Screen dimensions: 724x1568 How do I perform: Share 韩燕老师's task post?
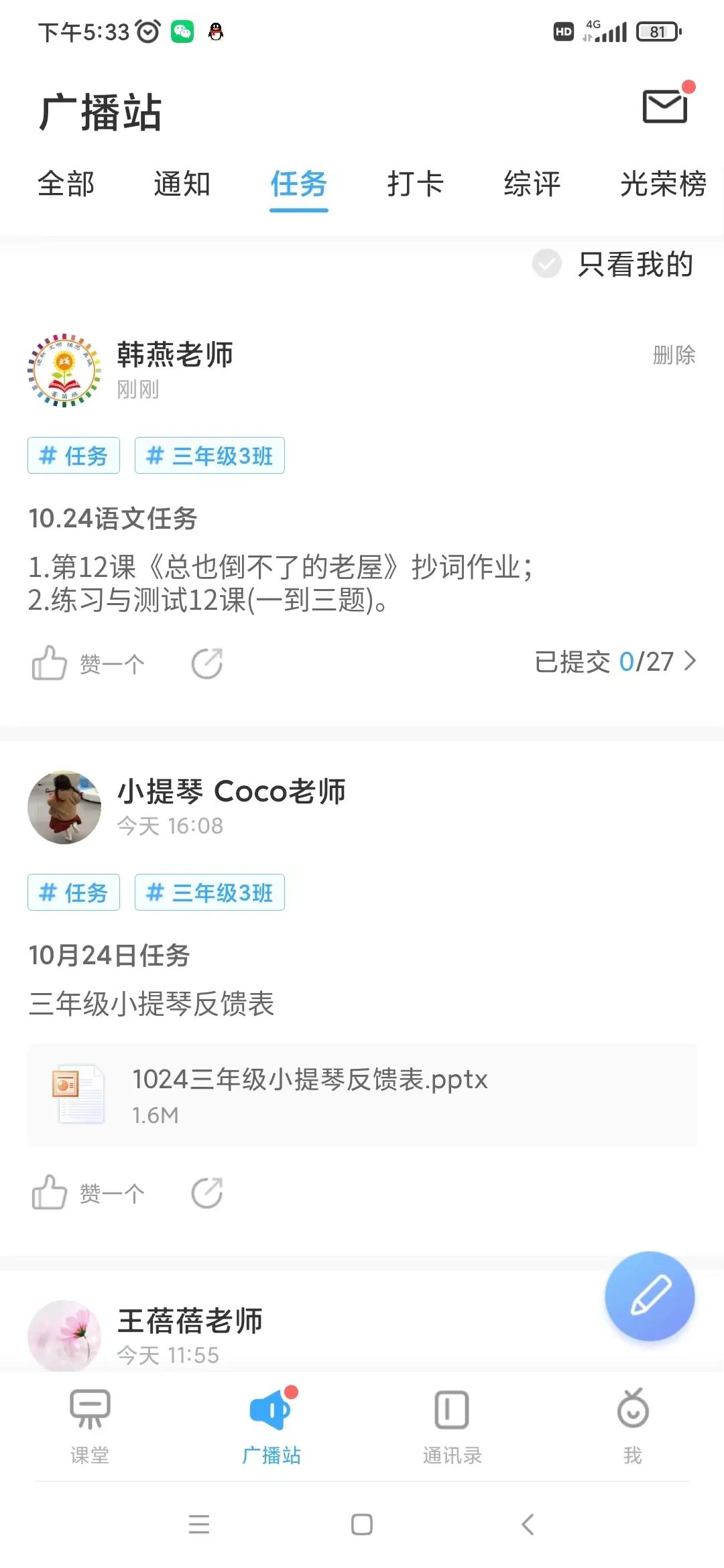[x=207, y=663]
